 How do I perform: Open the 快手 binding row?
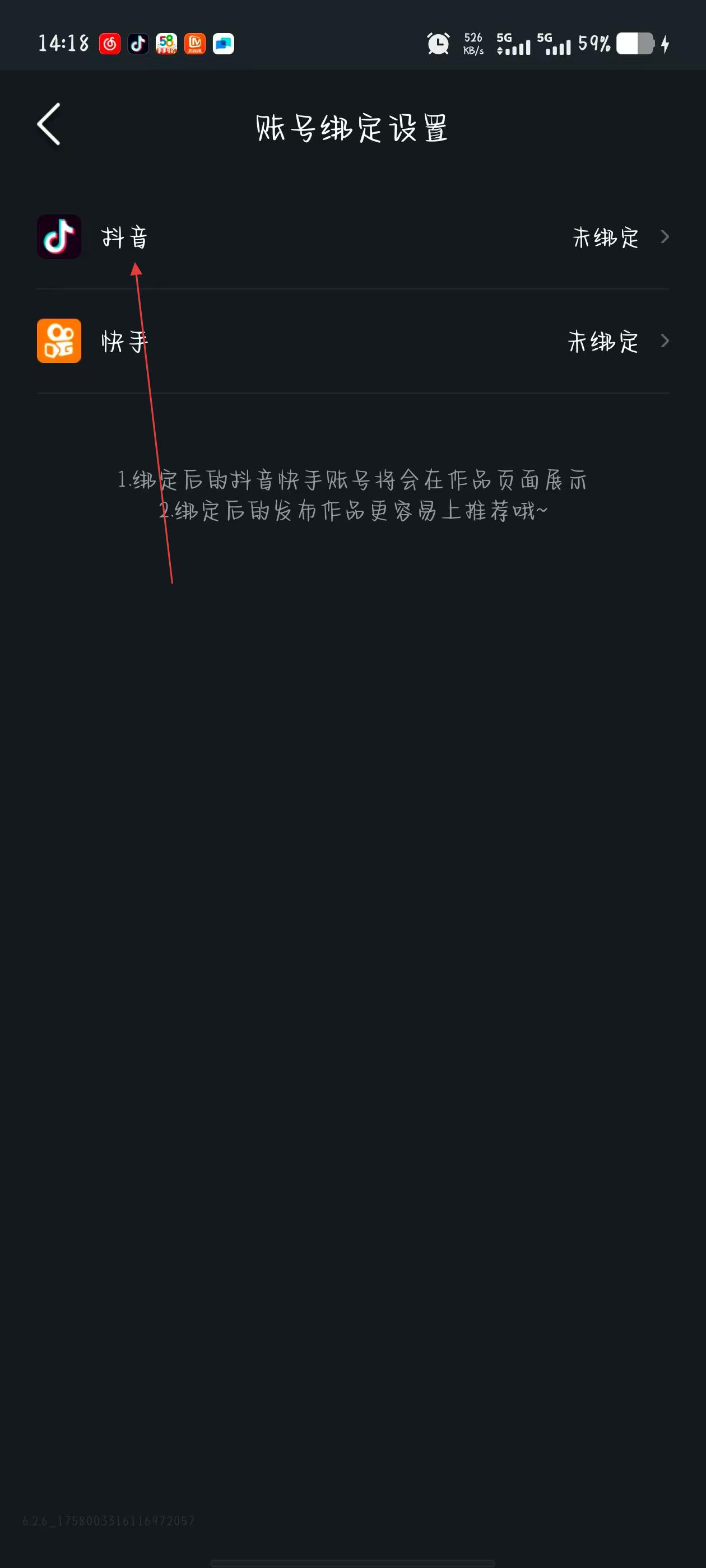tap(352, 341)
